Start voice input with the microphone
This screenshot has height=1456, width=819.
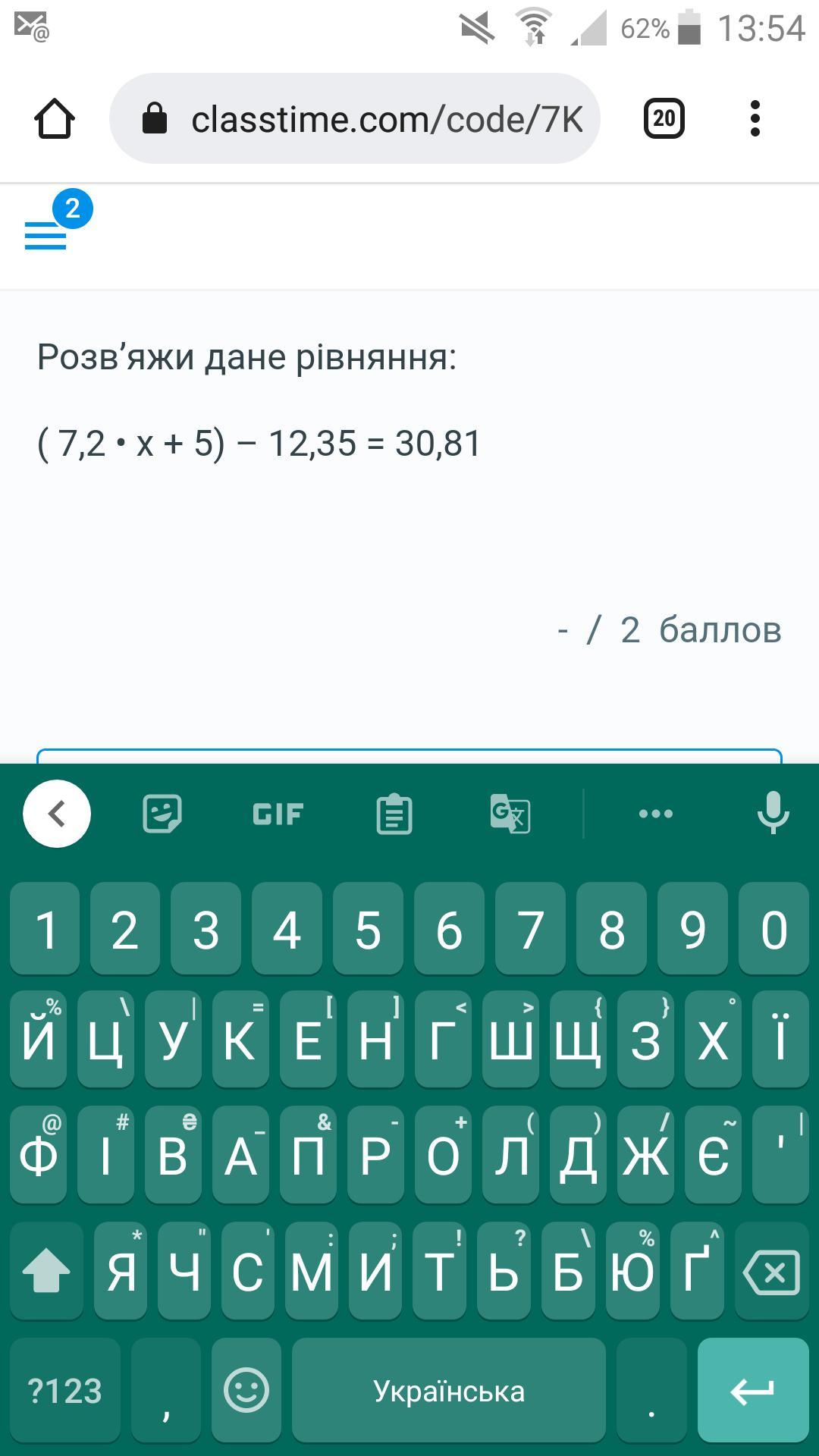773,814
